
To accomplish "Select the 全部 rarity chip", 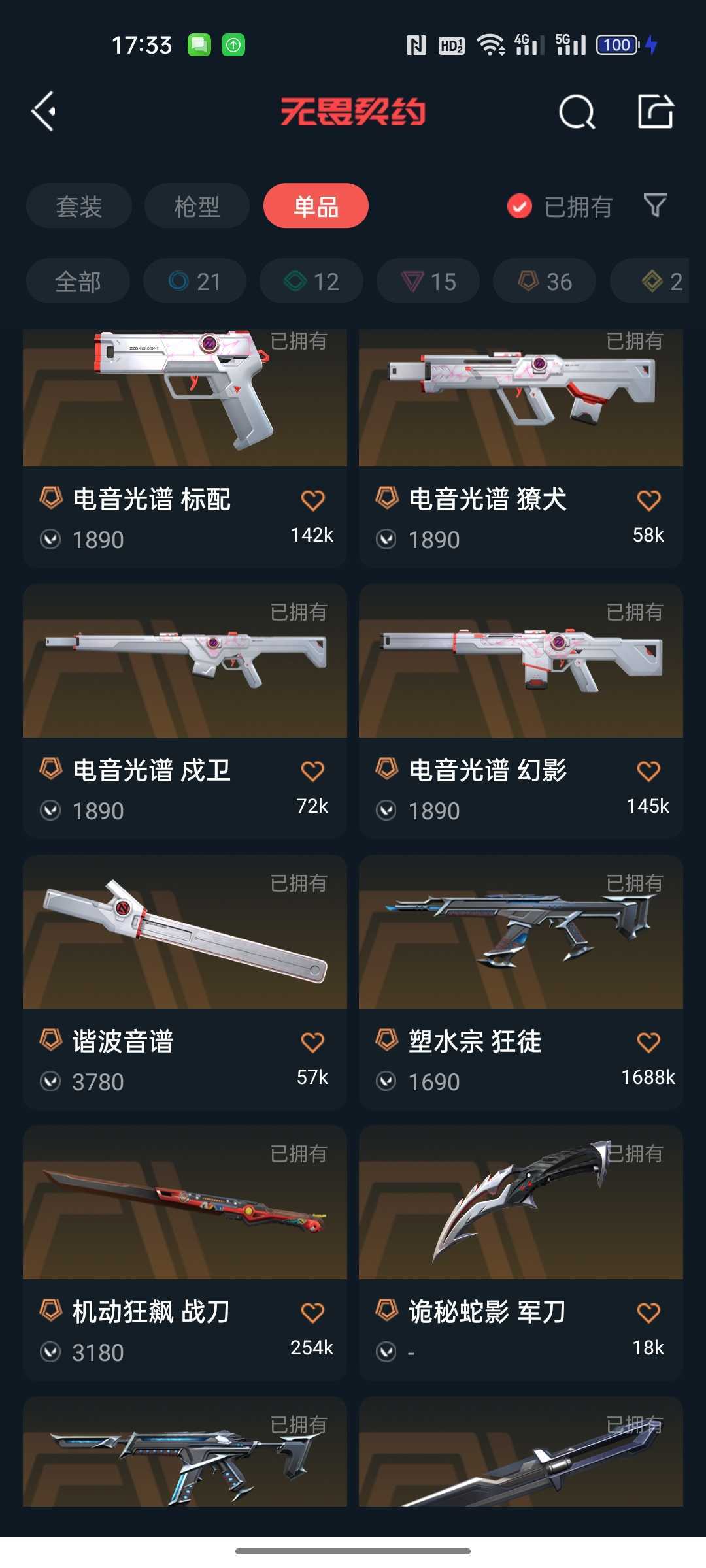I will [78, 282].
